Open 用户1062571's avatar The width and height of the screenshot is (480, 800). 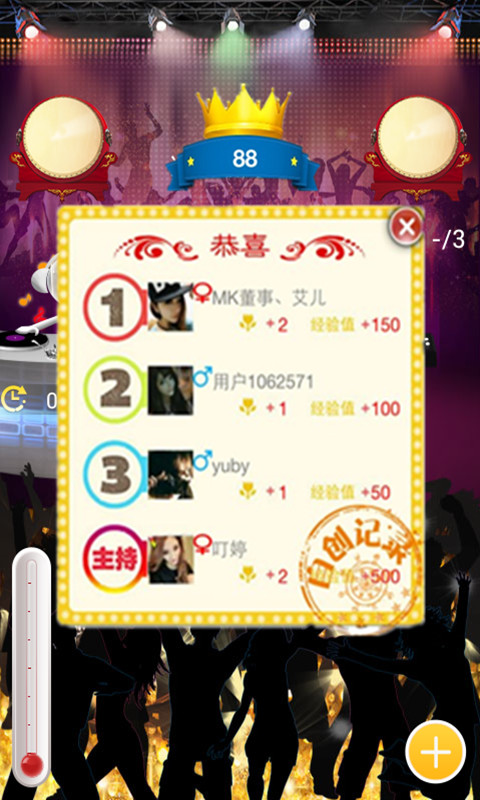click(x=170, y=390)
